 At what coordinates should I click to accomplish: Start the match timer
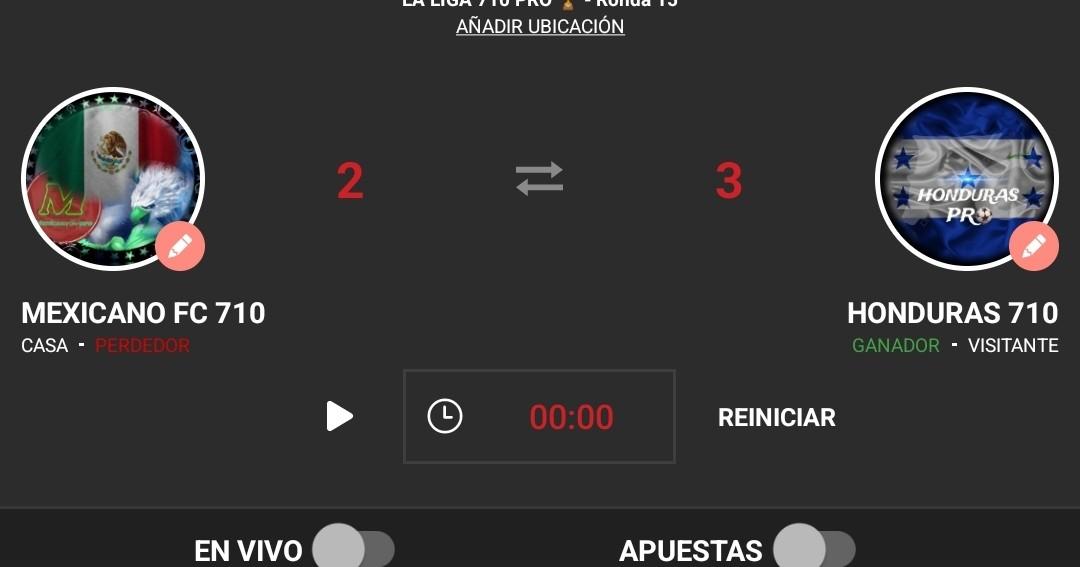[340, 416]
